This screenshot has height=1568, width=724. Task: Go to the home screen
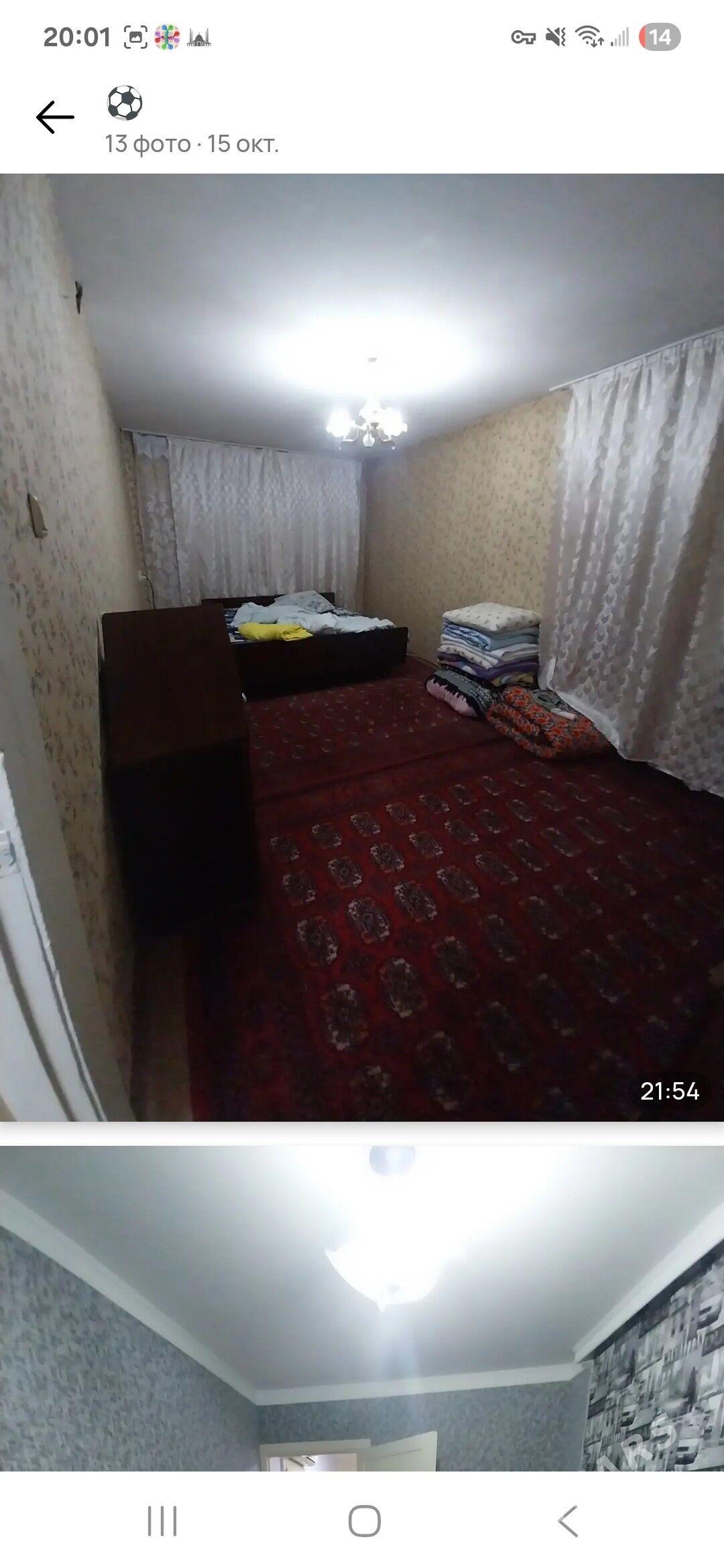point(364,1521)
